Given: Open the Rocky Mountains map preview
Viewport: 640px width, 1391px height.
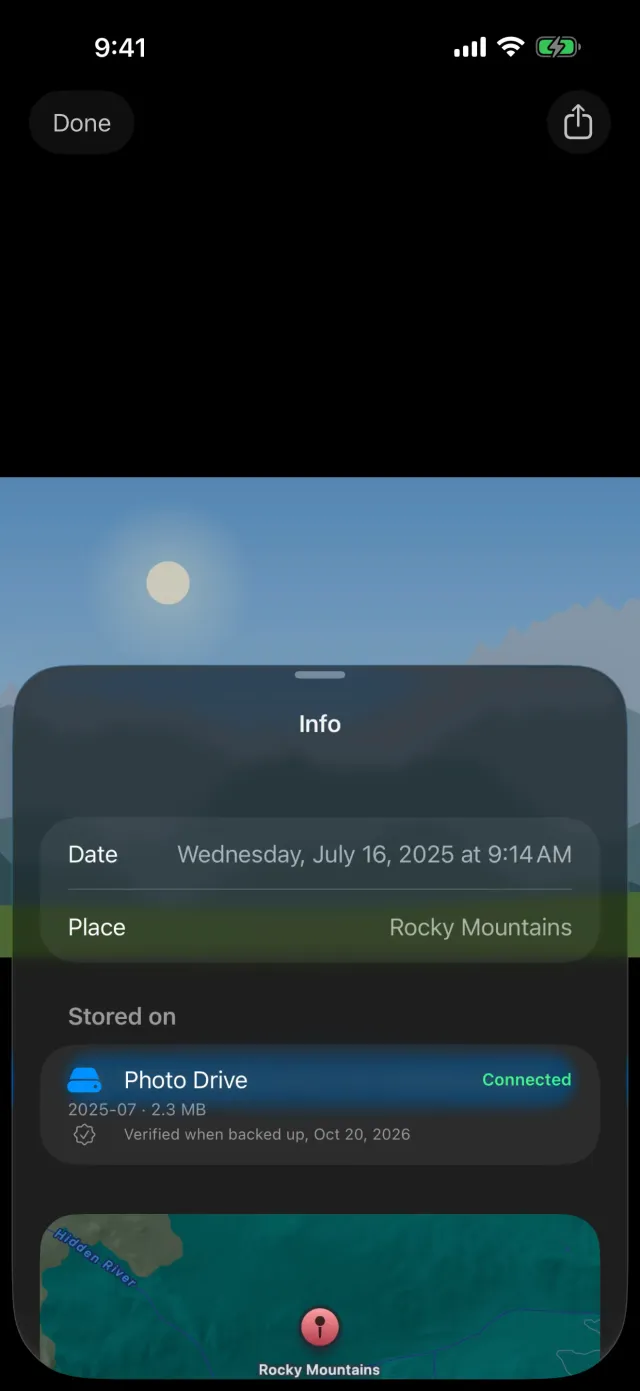Looking at the screenshot, I should (320, 1296).
